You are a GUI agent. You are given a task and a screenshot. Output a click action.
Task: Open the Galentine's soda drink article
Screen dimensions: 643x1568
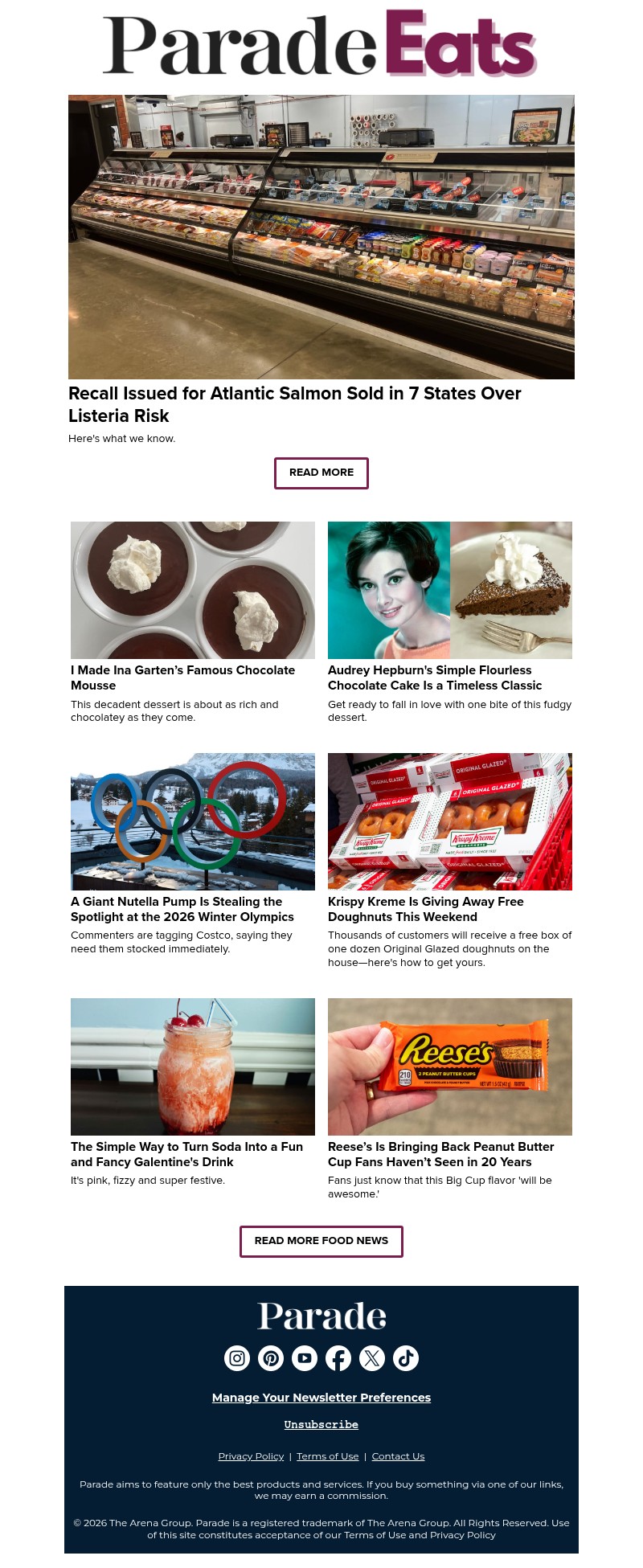tap(186, 1154)
